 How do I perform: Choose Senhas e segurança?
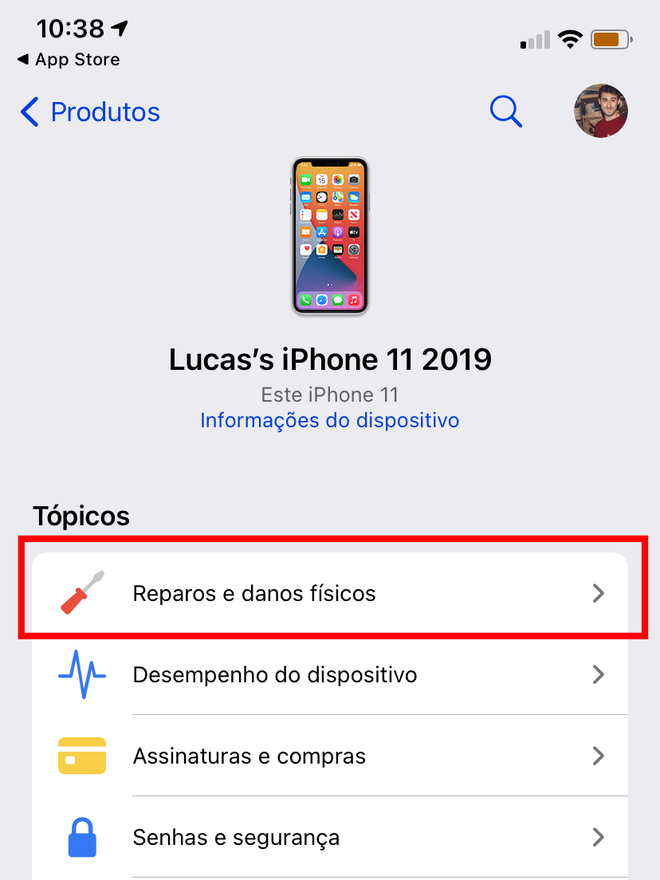(330, 837)
